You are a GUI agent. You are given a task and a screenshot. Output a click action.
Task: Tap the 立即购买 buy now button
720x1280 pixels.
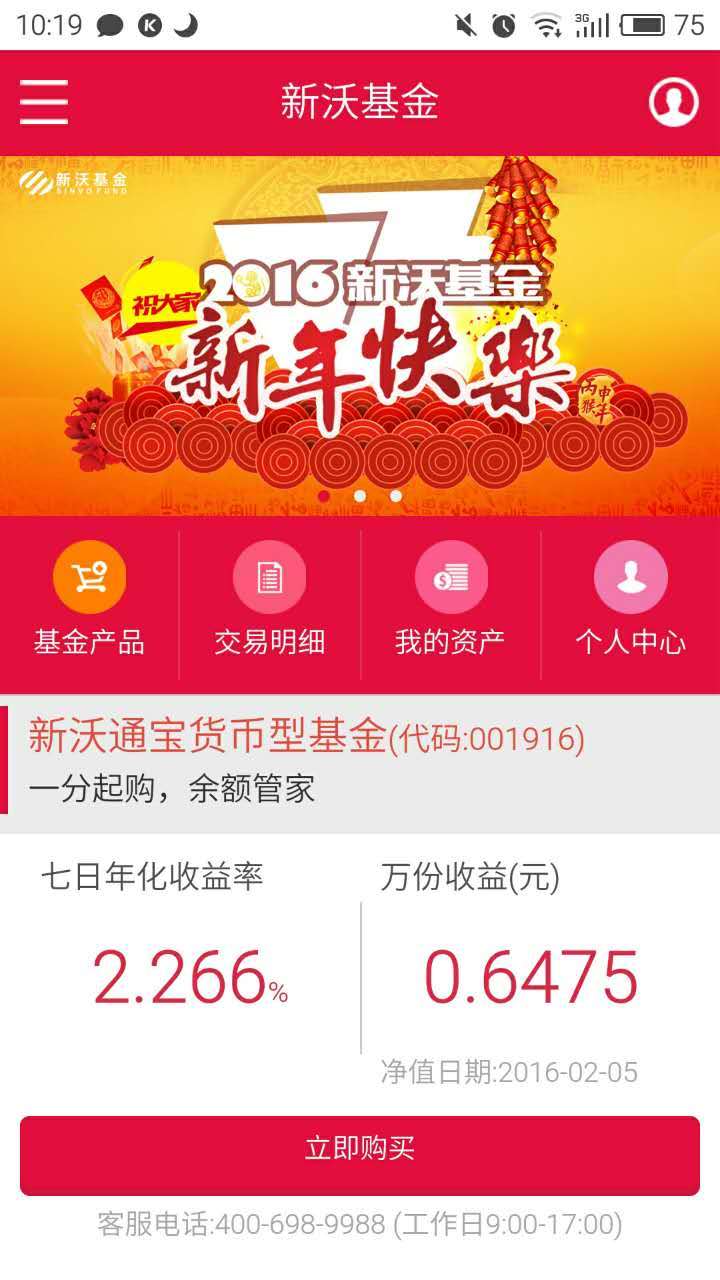[x=360, y=1156]
